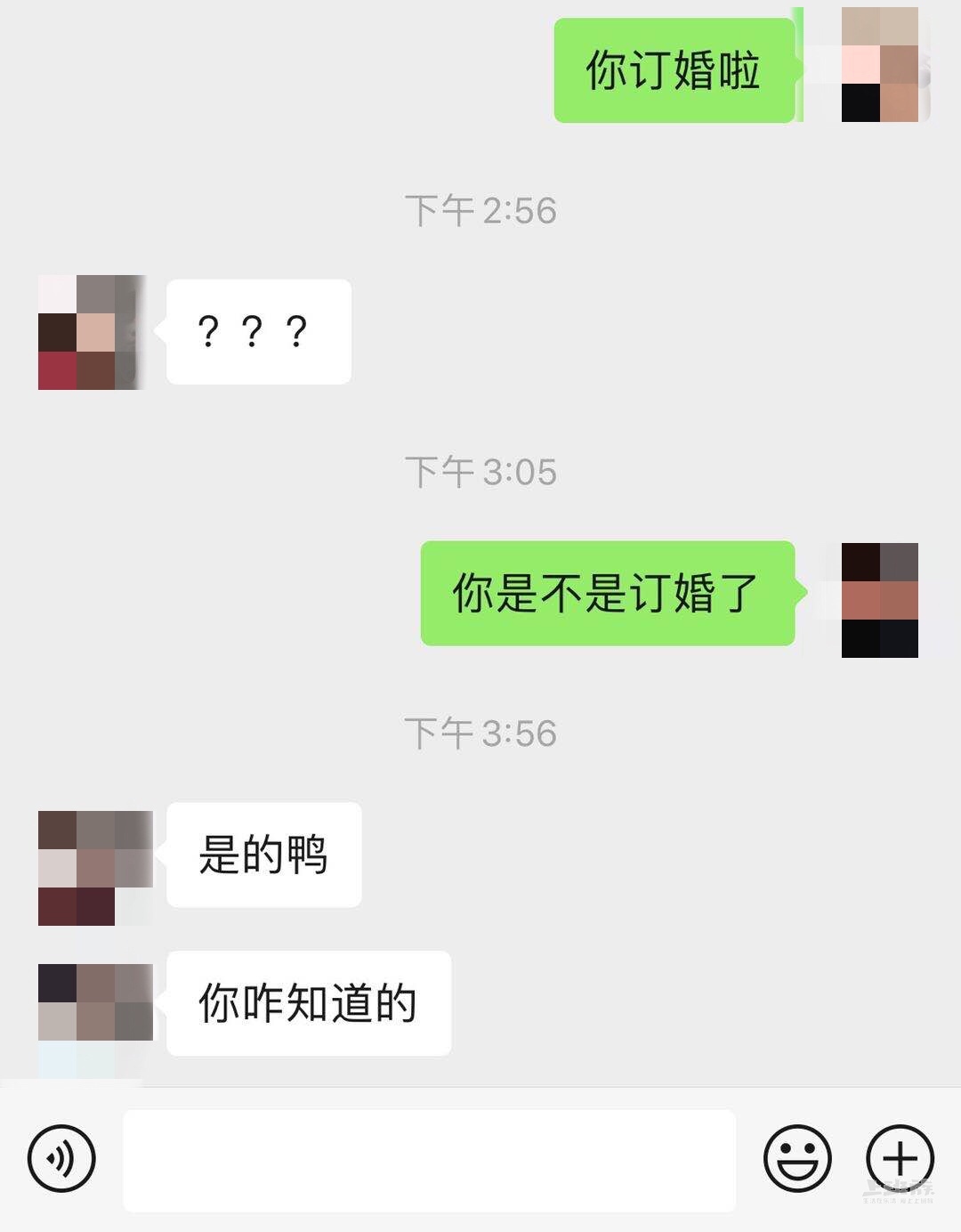Screen dimensions: 961x1232
Task: Open contact avatar beside '？？？' message
Action: coord(92,332)
